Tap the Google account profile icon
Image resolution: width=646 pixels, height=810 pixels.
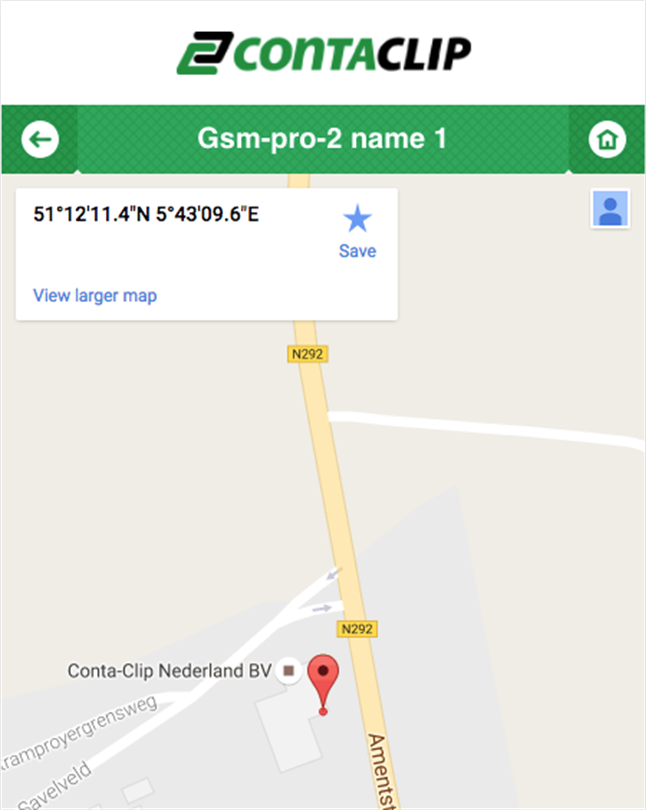[609, 208]
